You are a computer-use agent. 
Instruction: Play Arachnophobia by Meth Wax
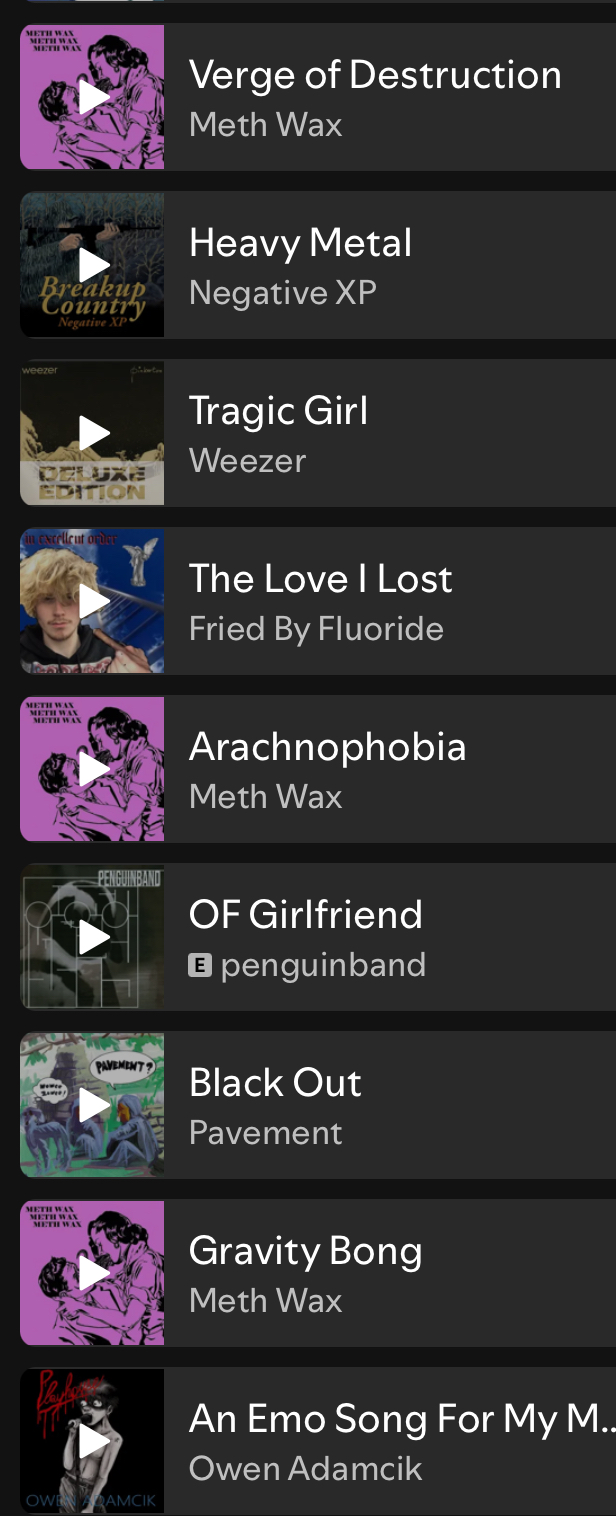coord(93,769)
